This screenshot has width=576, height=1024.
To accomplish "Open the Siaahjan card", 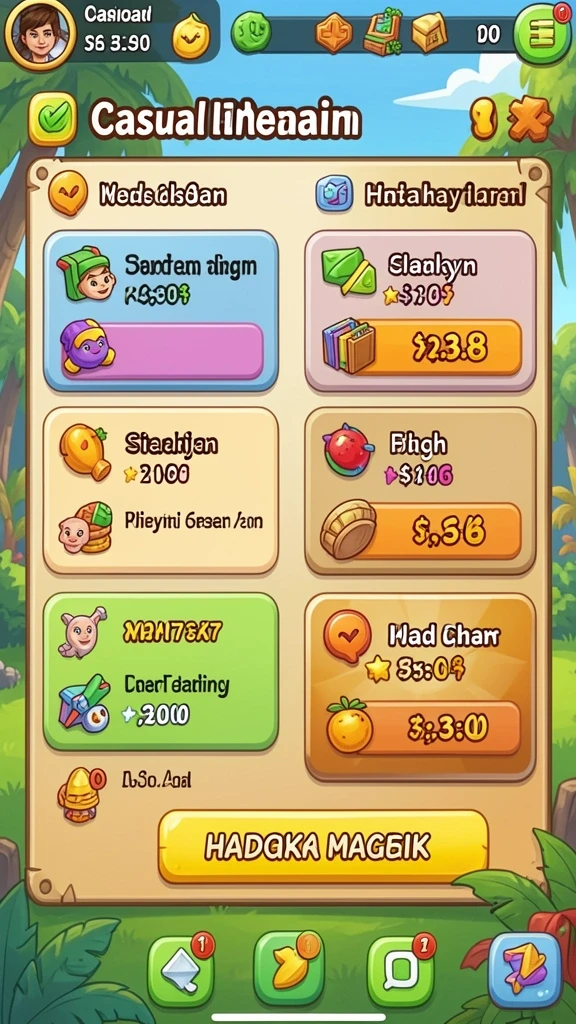I will pyautogui.click(x=161, y=490).
